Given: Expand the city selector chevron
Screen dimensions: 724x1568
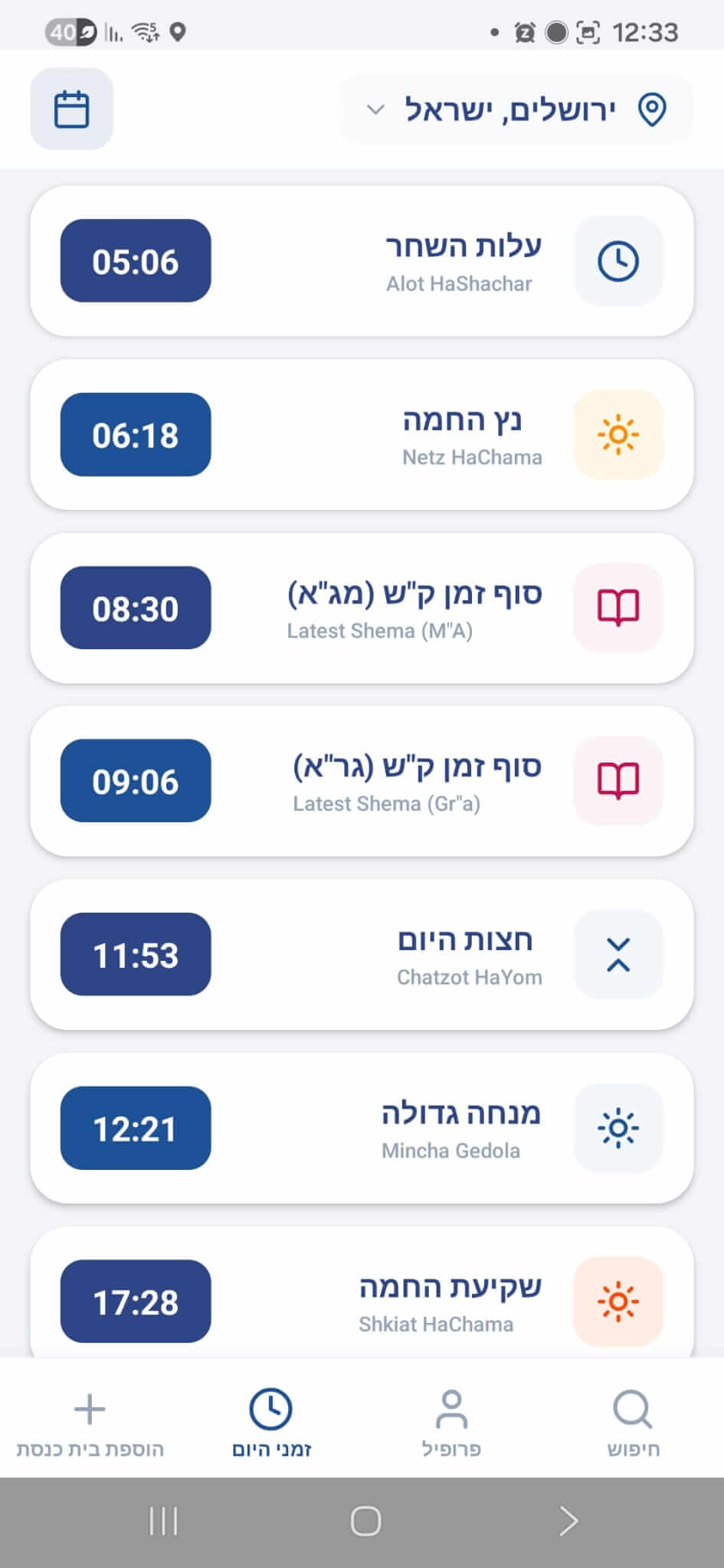Looking at the screenshot, I should tap(375, 109).
